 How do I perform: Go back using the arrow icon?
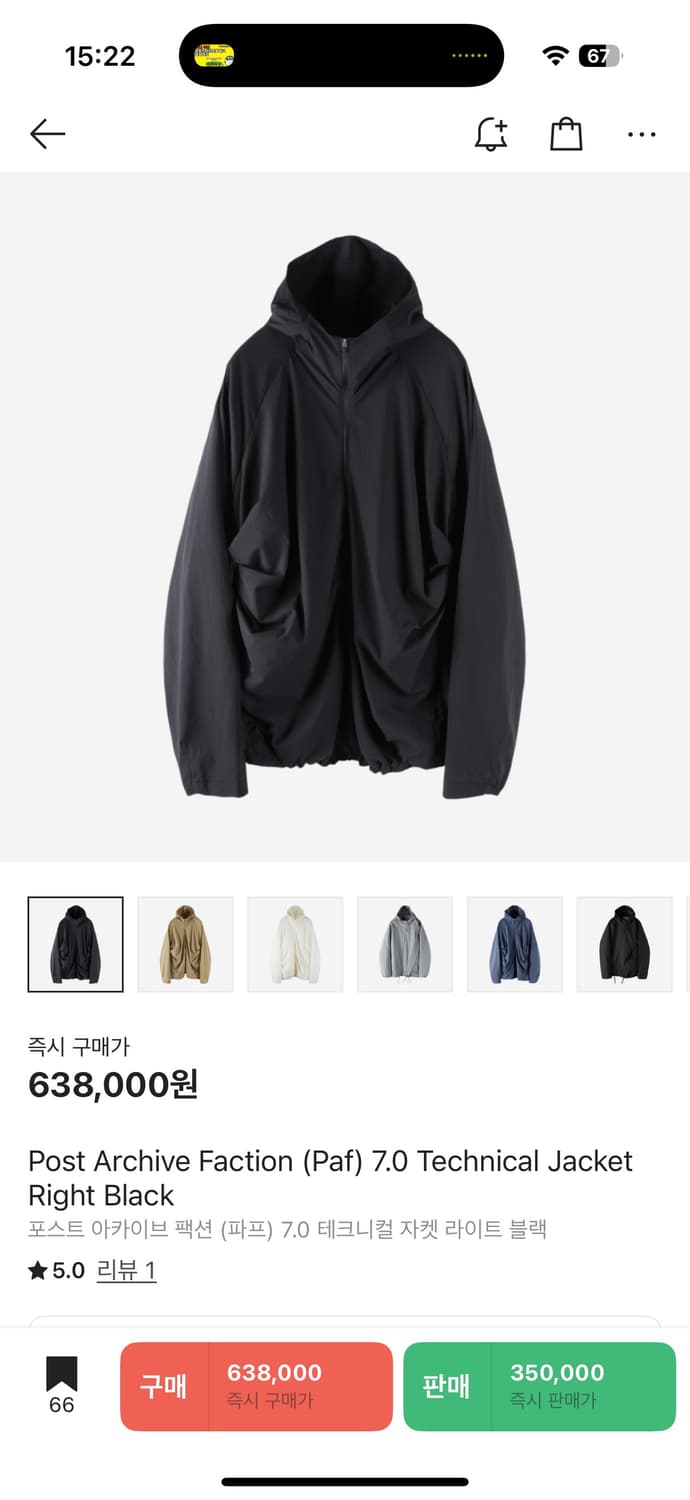[x=47, y=134]
